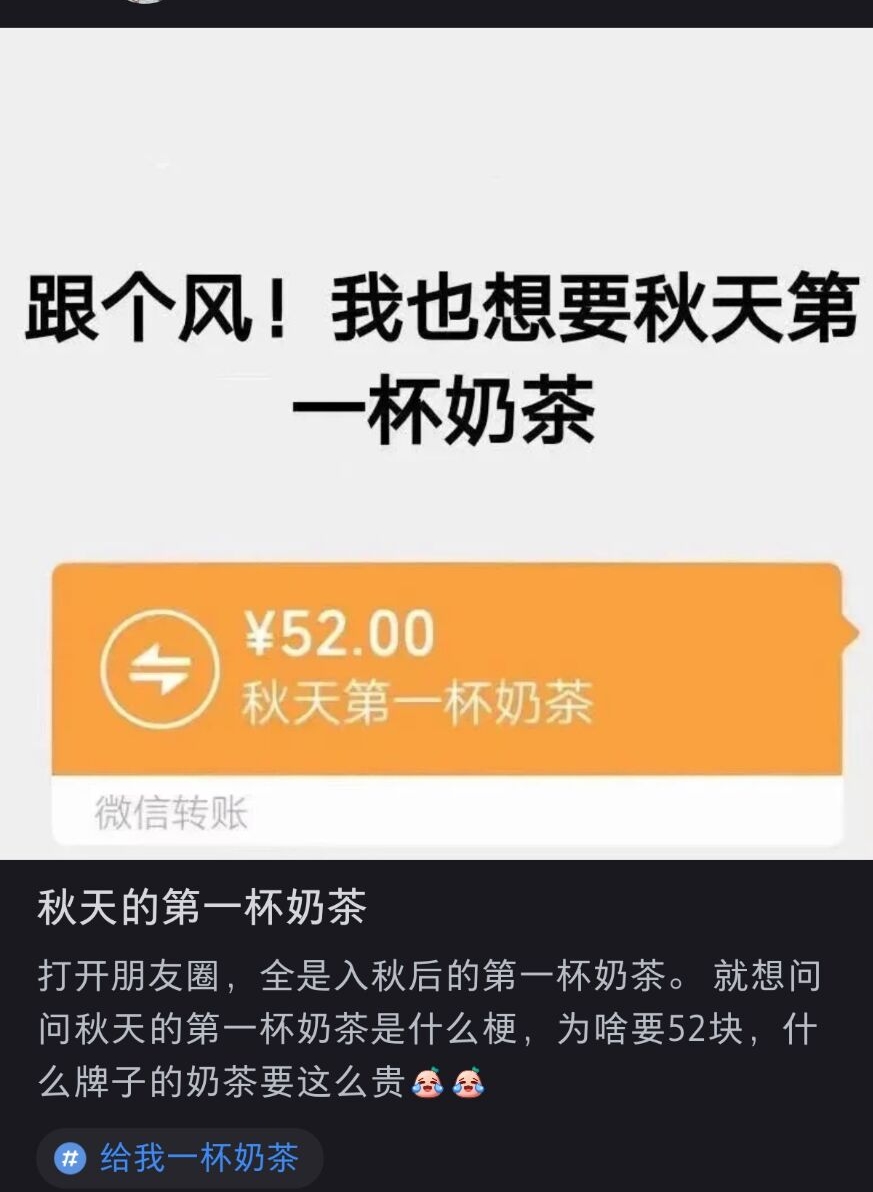Image resolution: width=873 pixels, height=1192 pixels.
Task: View the milk tea post image full screen
Action: coord(436,442)
